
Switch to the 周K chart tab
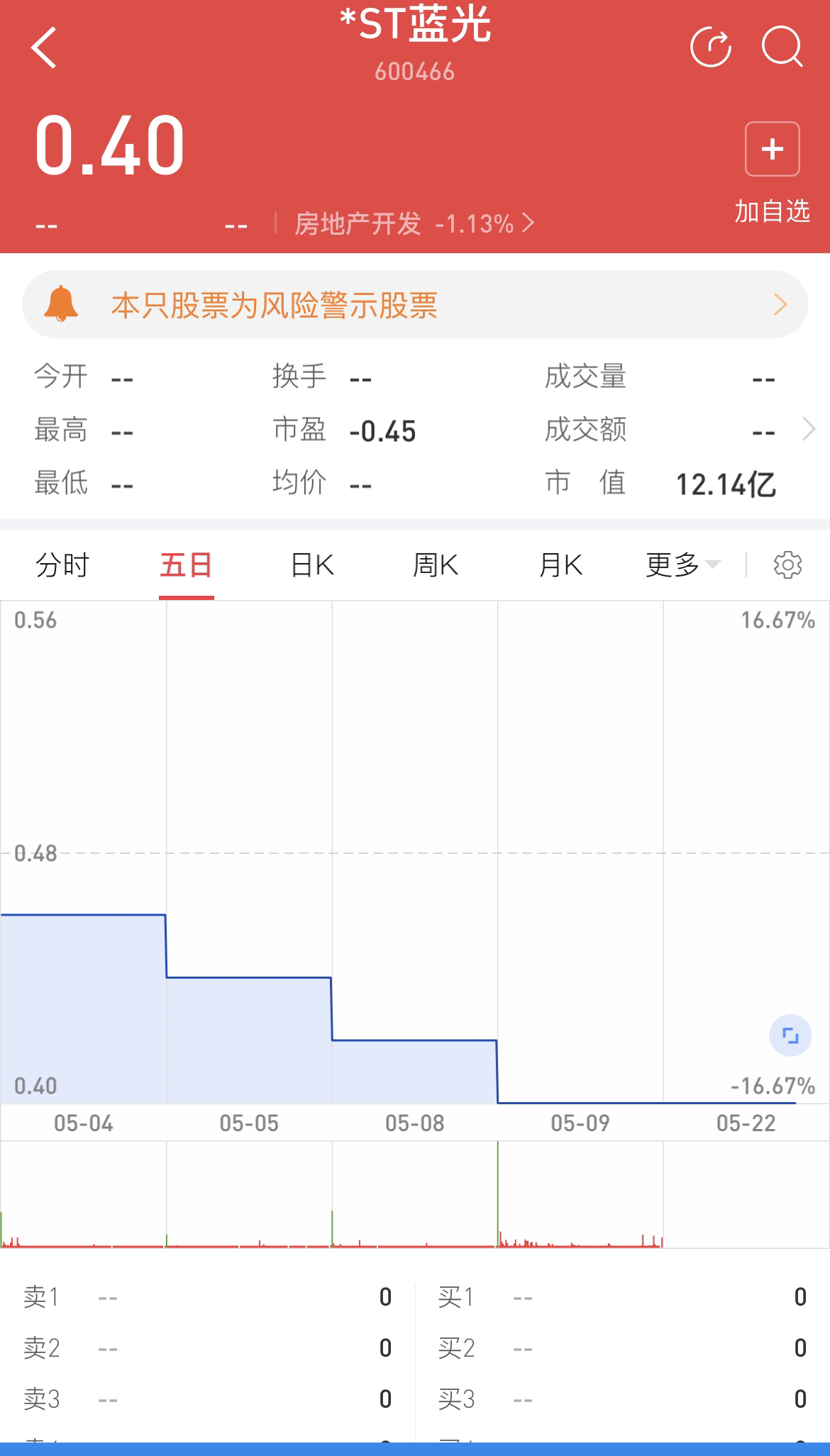[x=436, y=565]
